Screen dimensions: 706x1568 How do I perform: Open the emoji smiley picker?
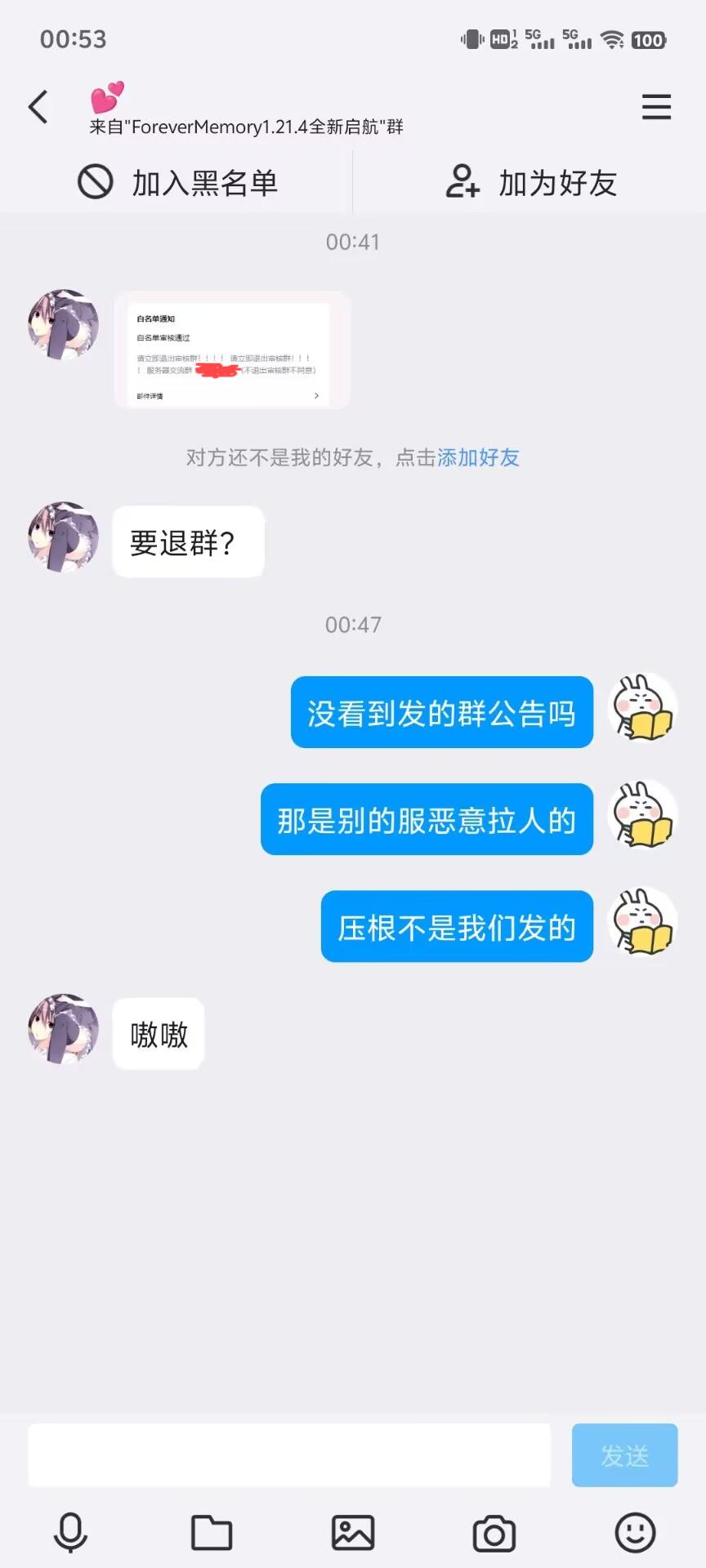635,1533
